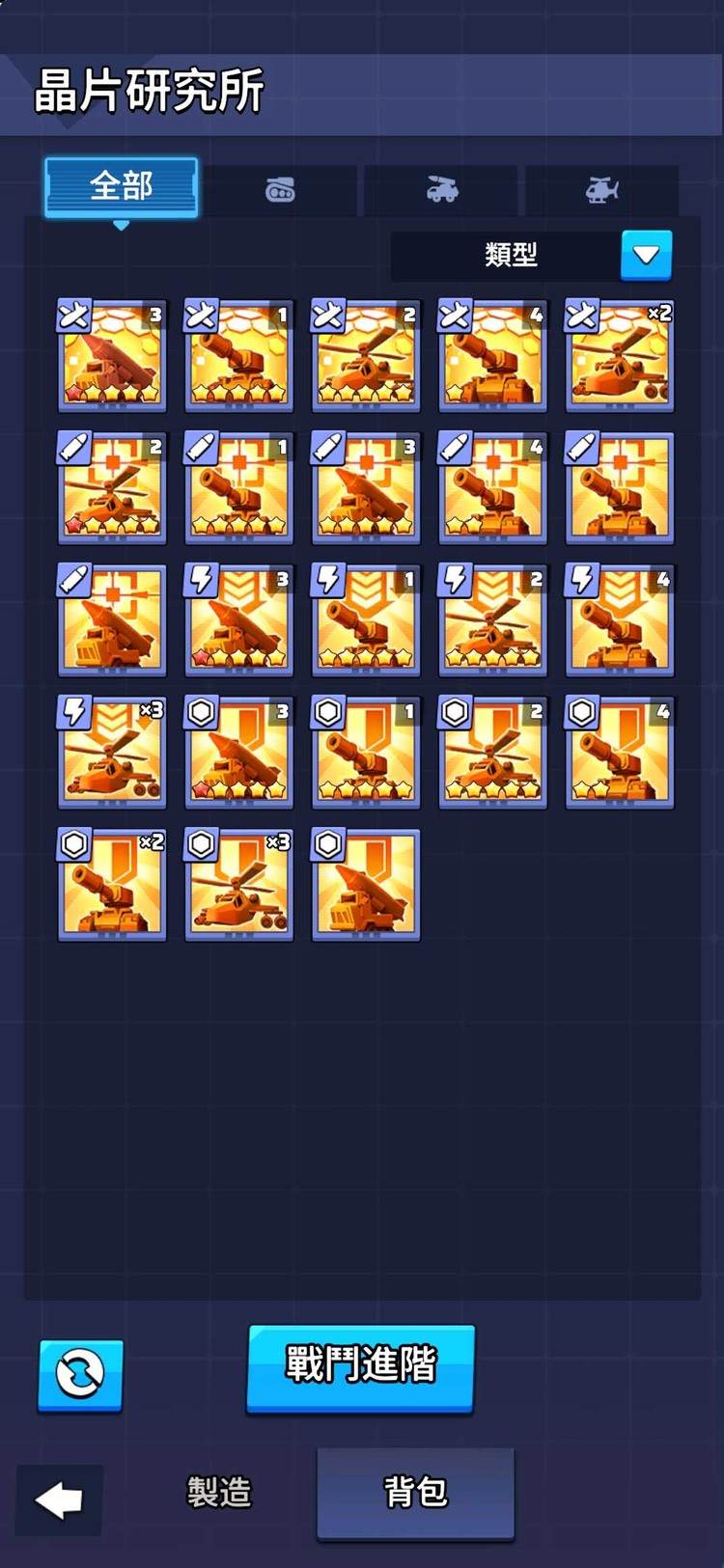Viewport: 724px width, 1568px height.
Task: Filter chips by helicopter category tab
Action: point(601,190)
